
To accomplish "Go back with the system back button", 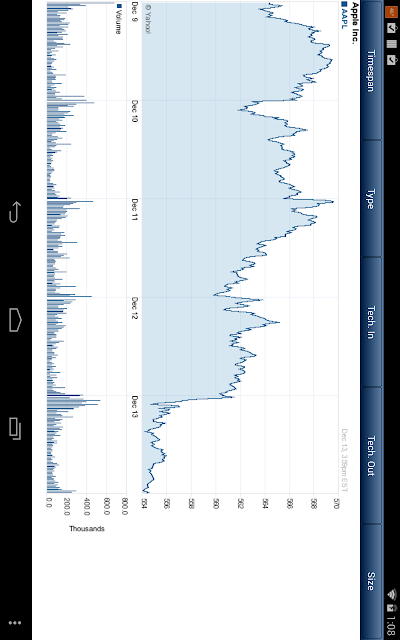I will (x=15, y=212).
